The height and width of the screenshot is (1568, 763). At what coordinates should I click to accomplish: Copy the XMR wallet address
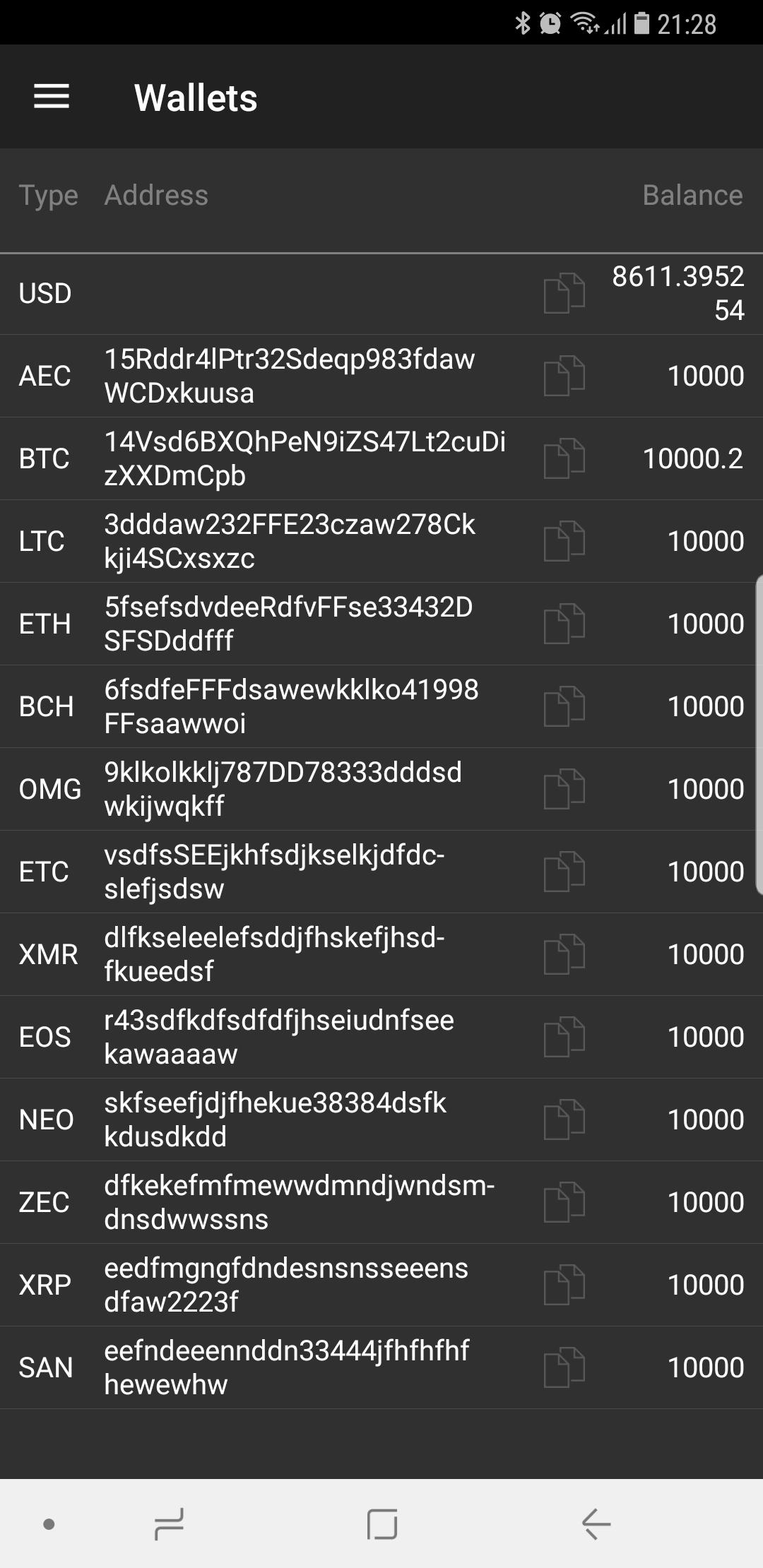click(x=564, y=954)
